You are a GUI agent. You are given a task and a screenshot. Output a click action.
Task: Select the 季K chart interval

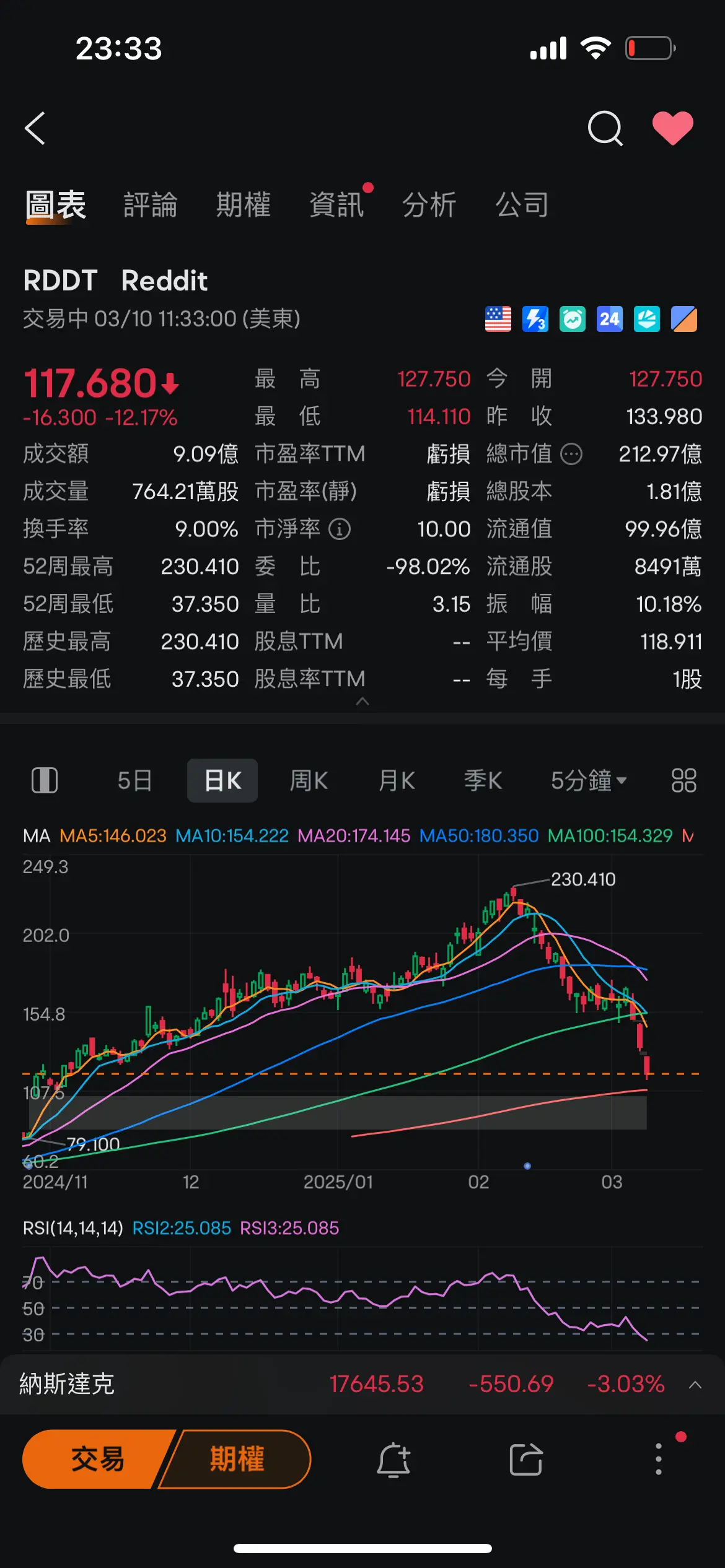pyautogui.click(x=483, y=780)
